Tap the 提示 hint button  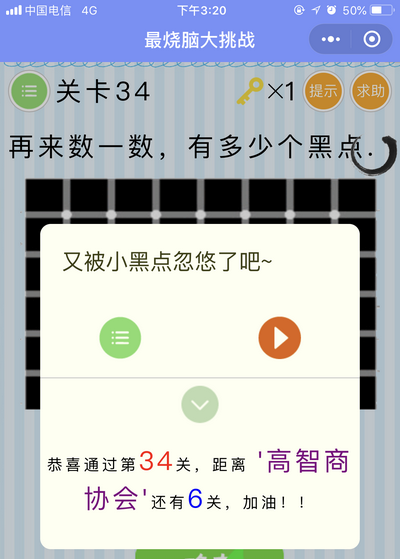pyautogui.click(x=323, y=91)
